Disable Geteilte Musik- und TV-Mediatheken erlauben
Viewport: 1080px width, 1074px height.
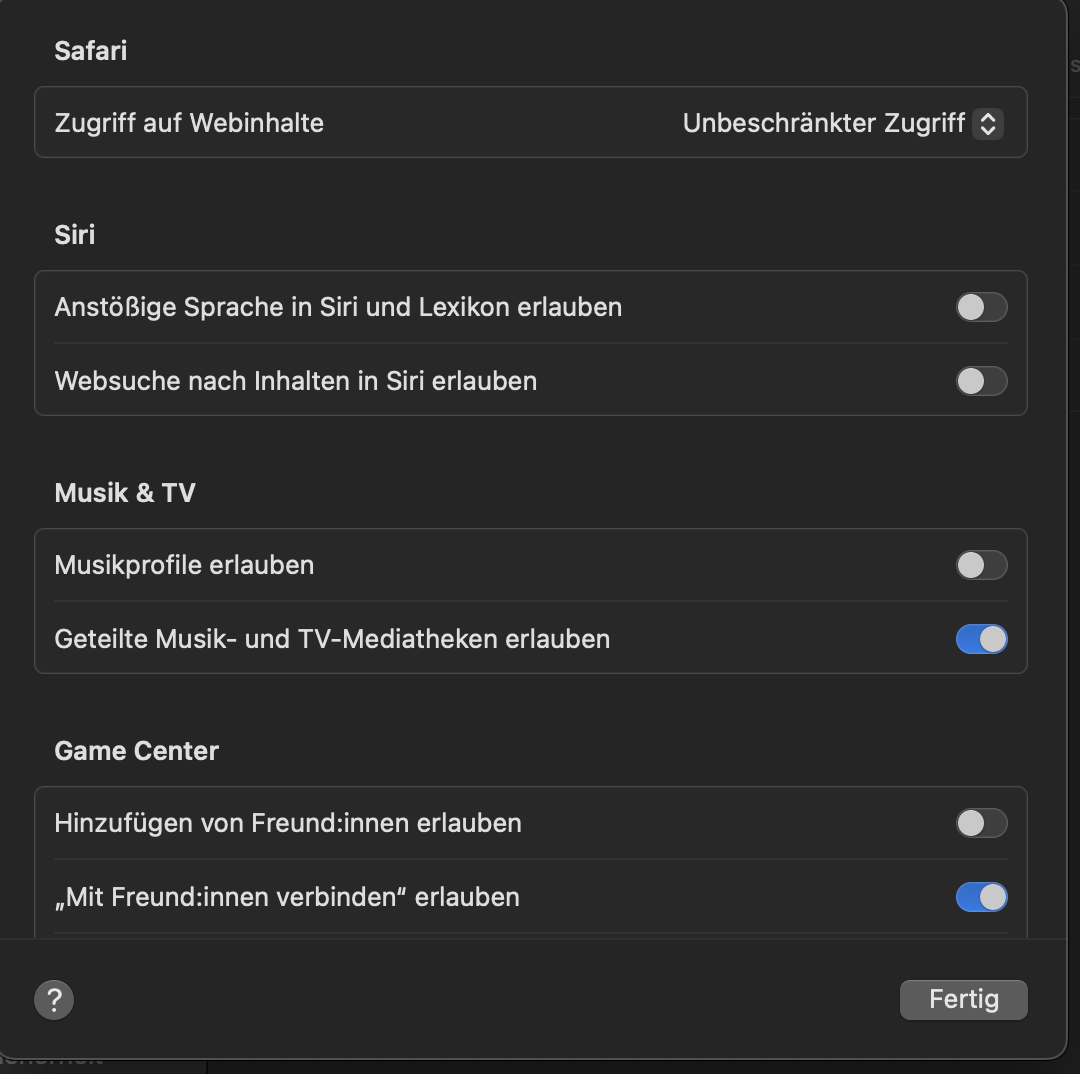pos(982,639)
